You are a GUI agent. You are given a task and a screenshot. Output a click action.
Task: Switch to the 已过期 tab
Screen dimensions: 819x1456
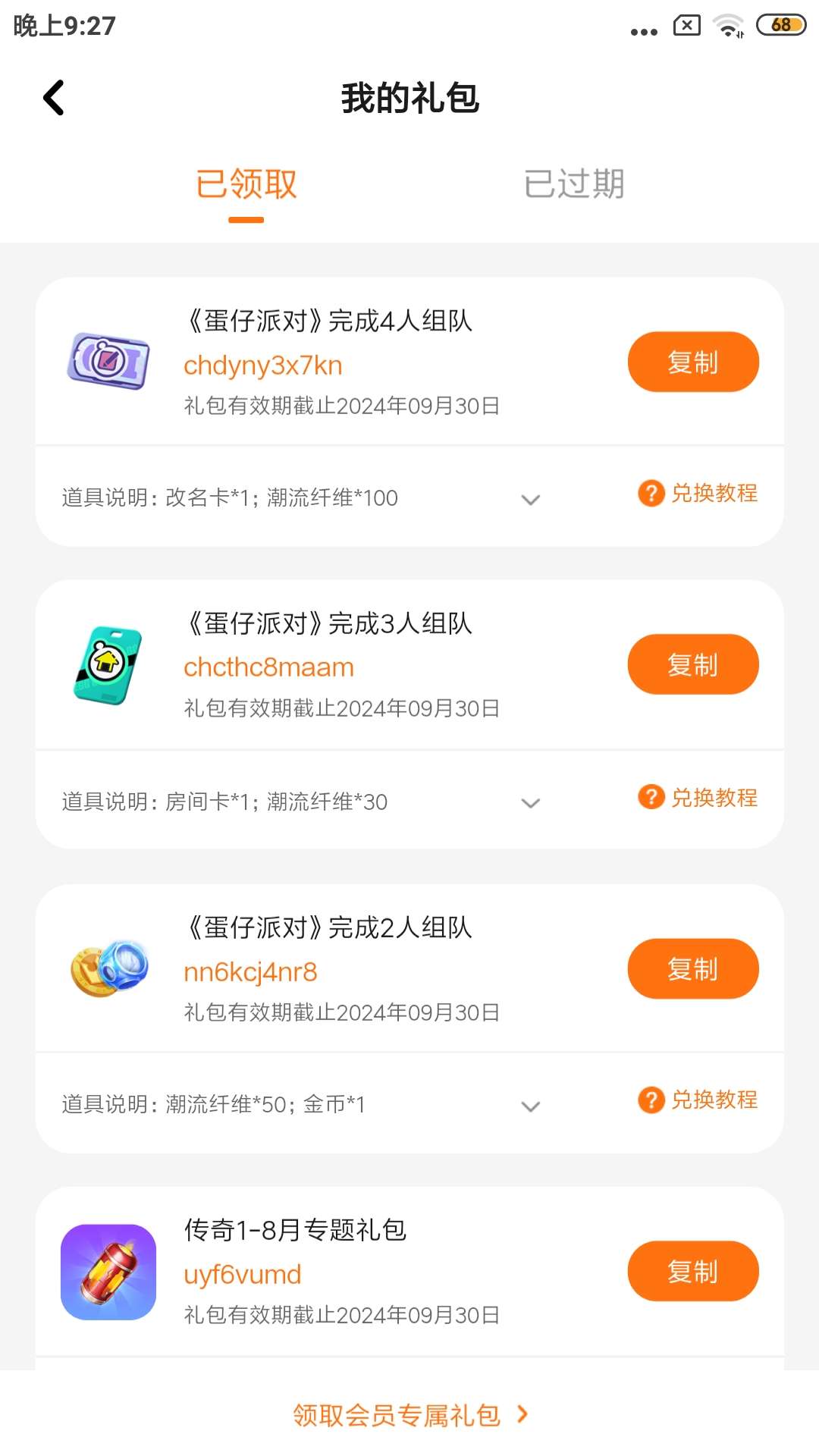tap(574, 184)
